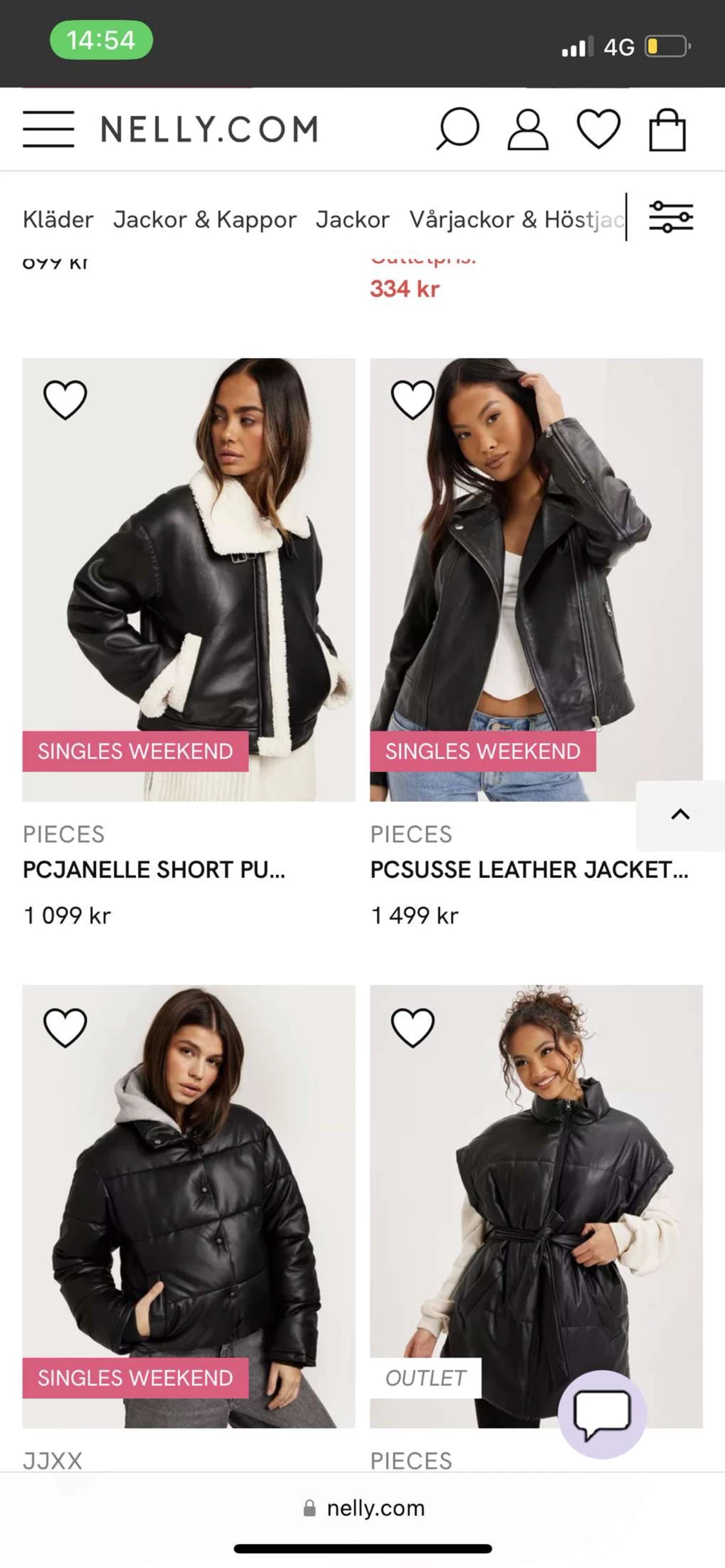Select the Kläder category
Viewport: 725px width, 1568px height.
(x=57, y=219)
